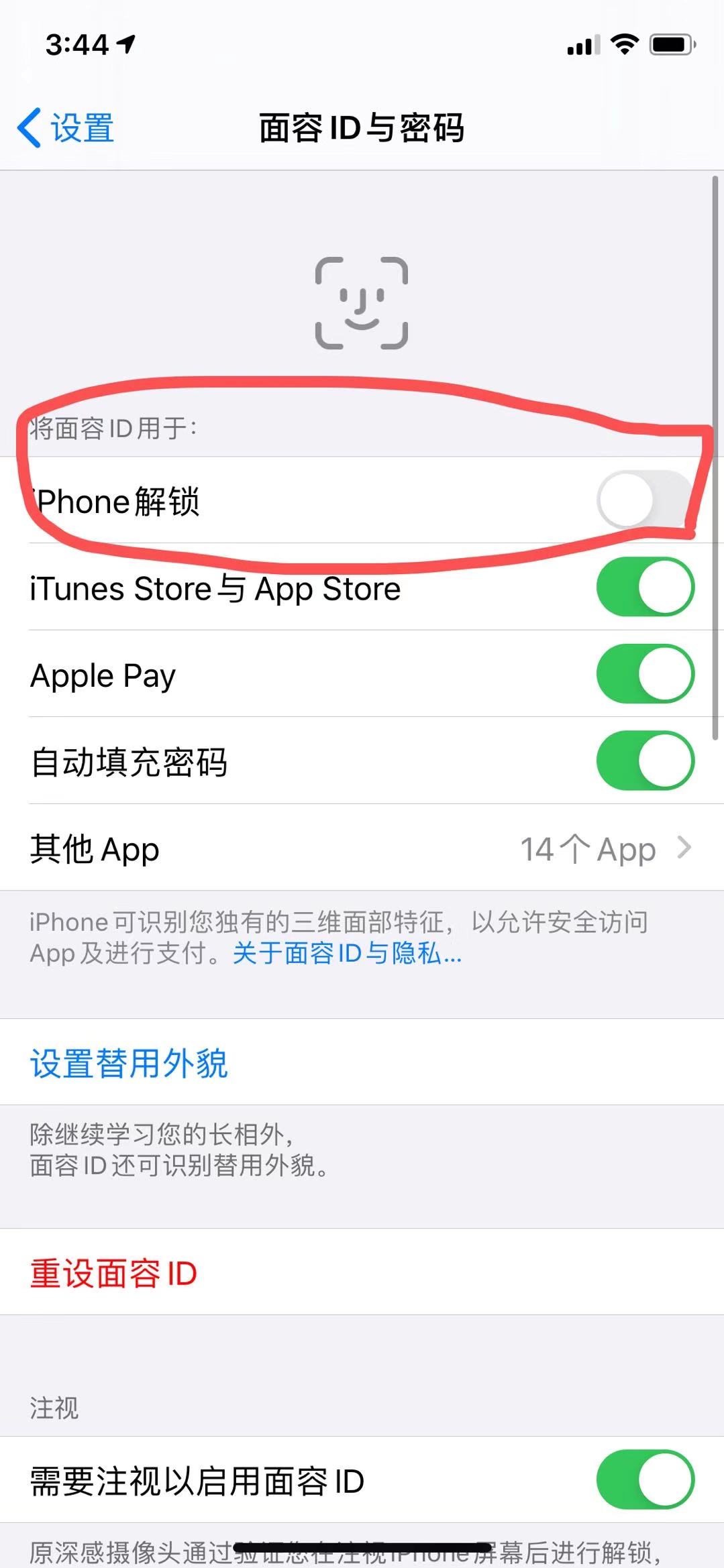Turn off iTunes Store与App Store toggle
The width and height of the screenshot is (724, 1568).
pyautogui.click(x=645, y=587)
